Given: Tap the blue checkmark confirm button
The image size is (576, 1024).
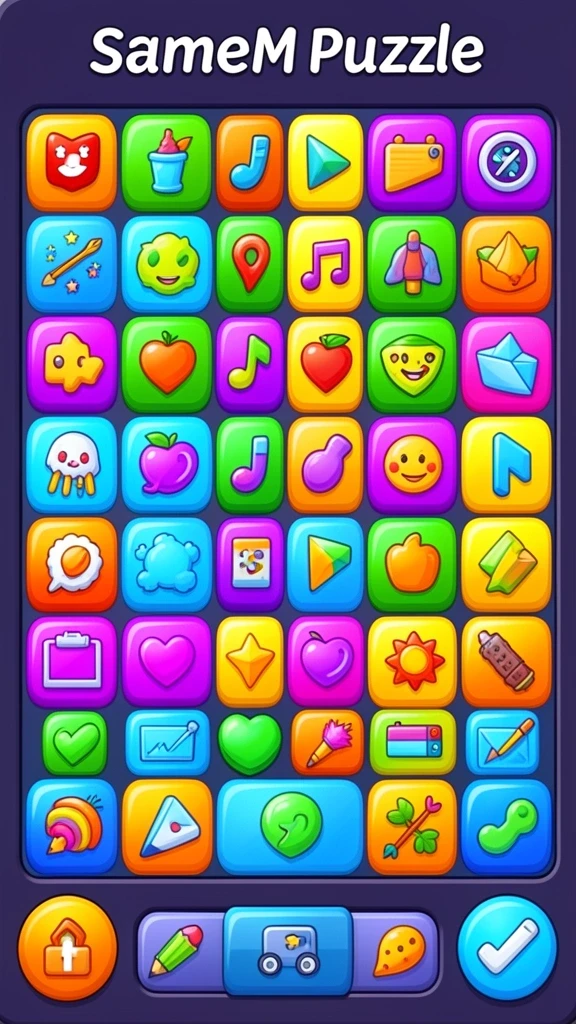Looking at the screenshot, I should click(x=507, y=948).
